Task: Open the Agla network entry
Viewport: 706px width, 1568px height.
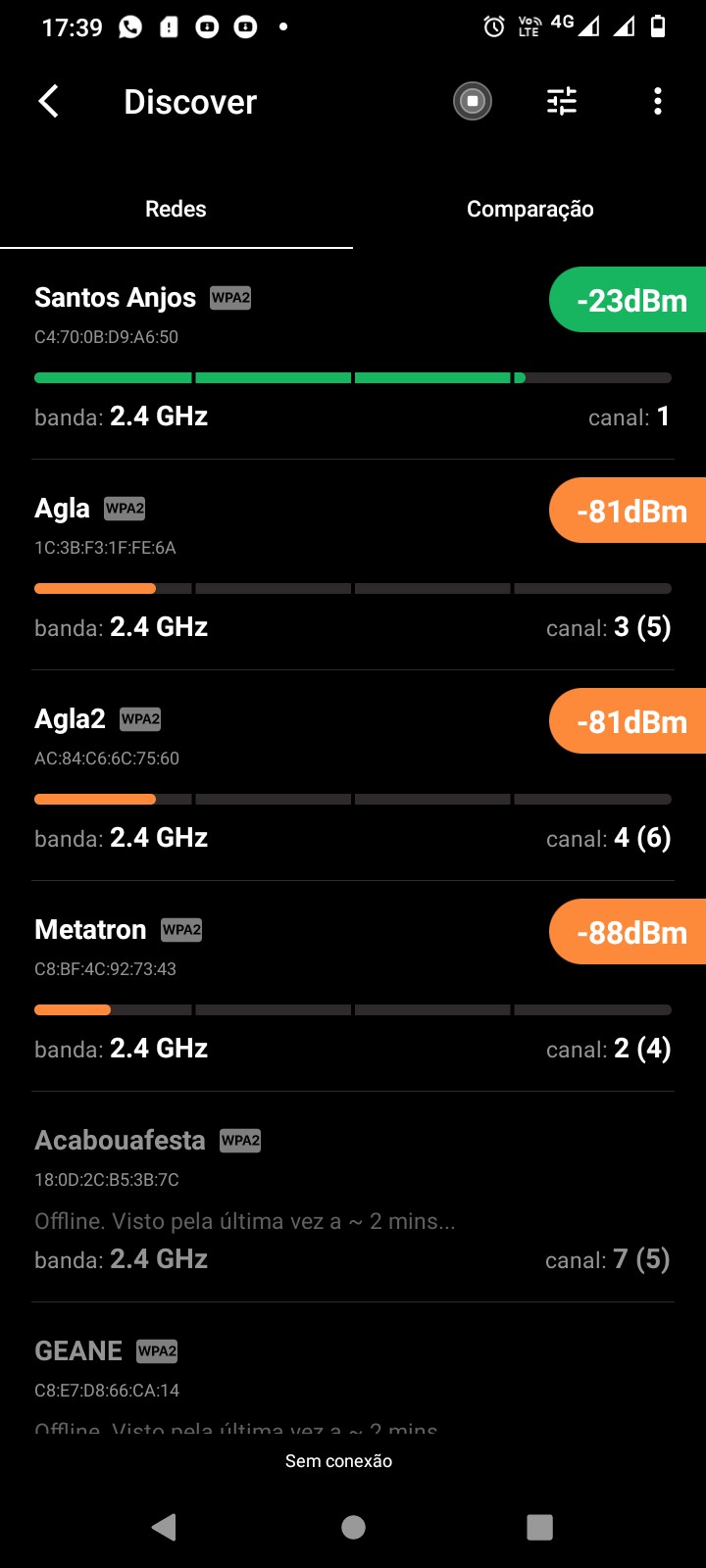Action: (x=294, y=568)
